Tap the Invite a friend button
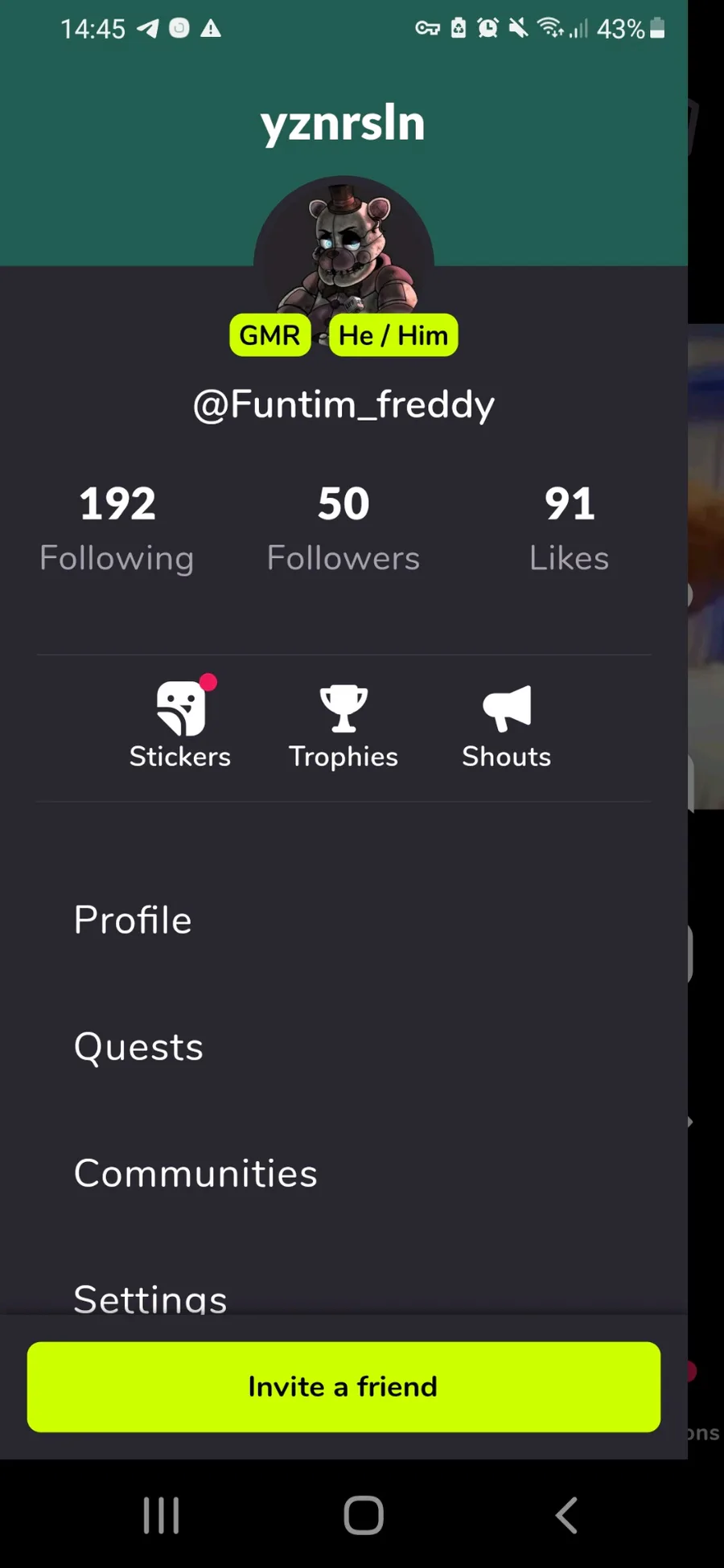 pos(343,1386)
